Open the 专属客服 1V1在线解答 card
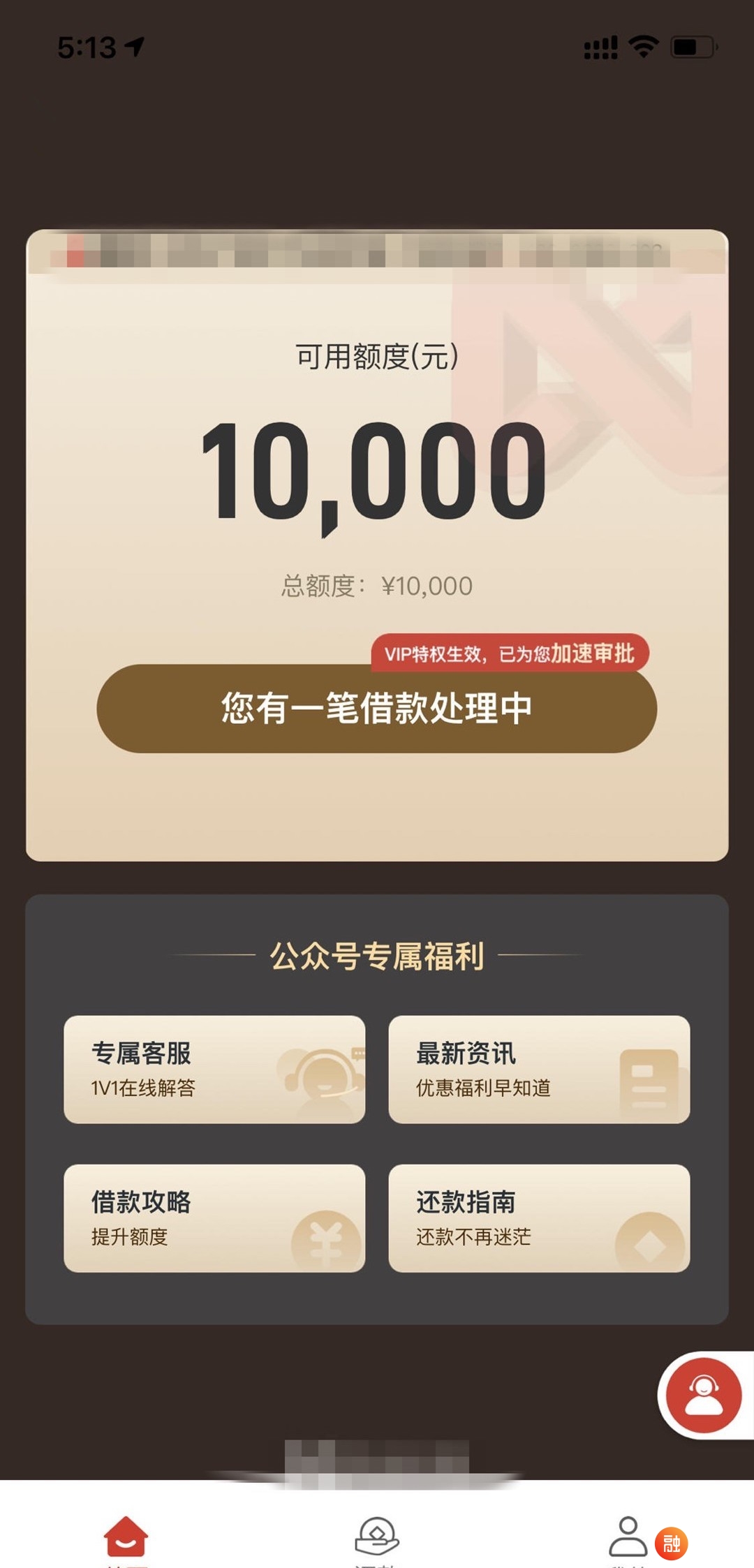The height and width of the screenshot is (1568, 754). (x=214, y=1069)
